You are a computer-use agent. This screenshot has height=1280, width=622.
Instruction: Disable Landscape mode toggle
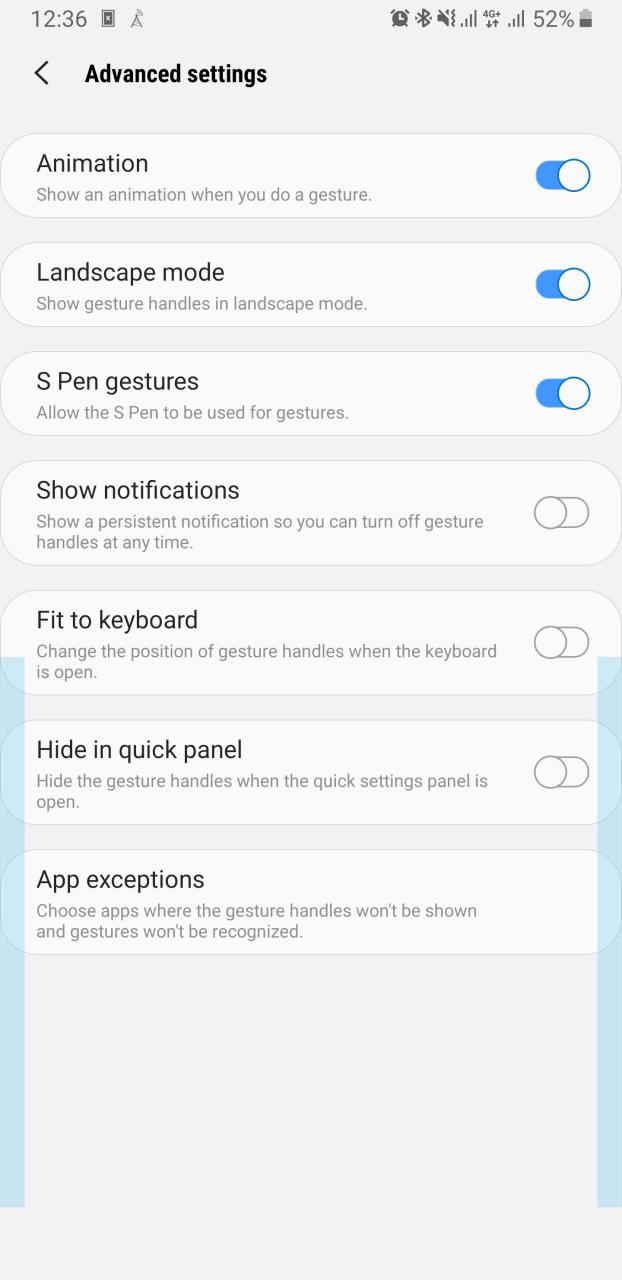pos(562,285)
